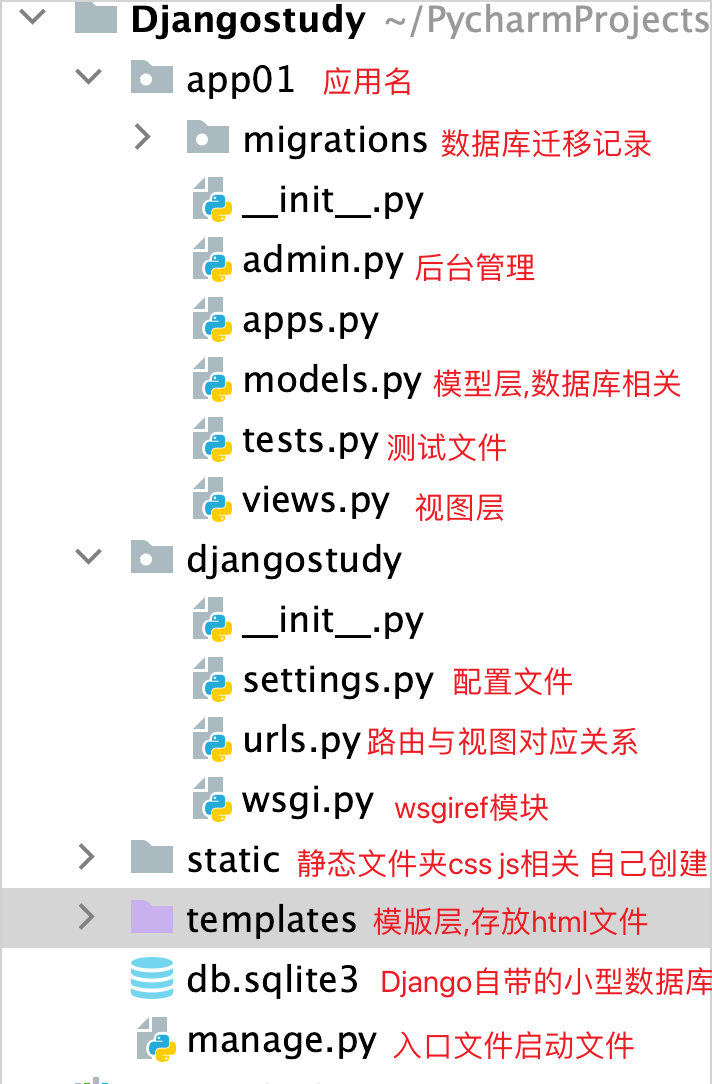Image resolution: width=712 pixels, height=1084 pixels.
Task: Collapse the Djangostudy project root
Action: [33, 18]
